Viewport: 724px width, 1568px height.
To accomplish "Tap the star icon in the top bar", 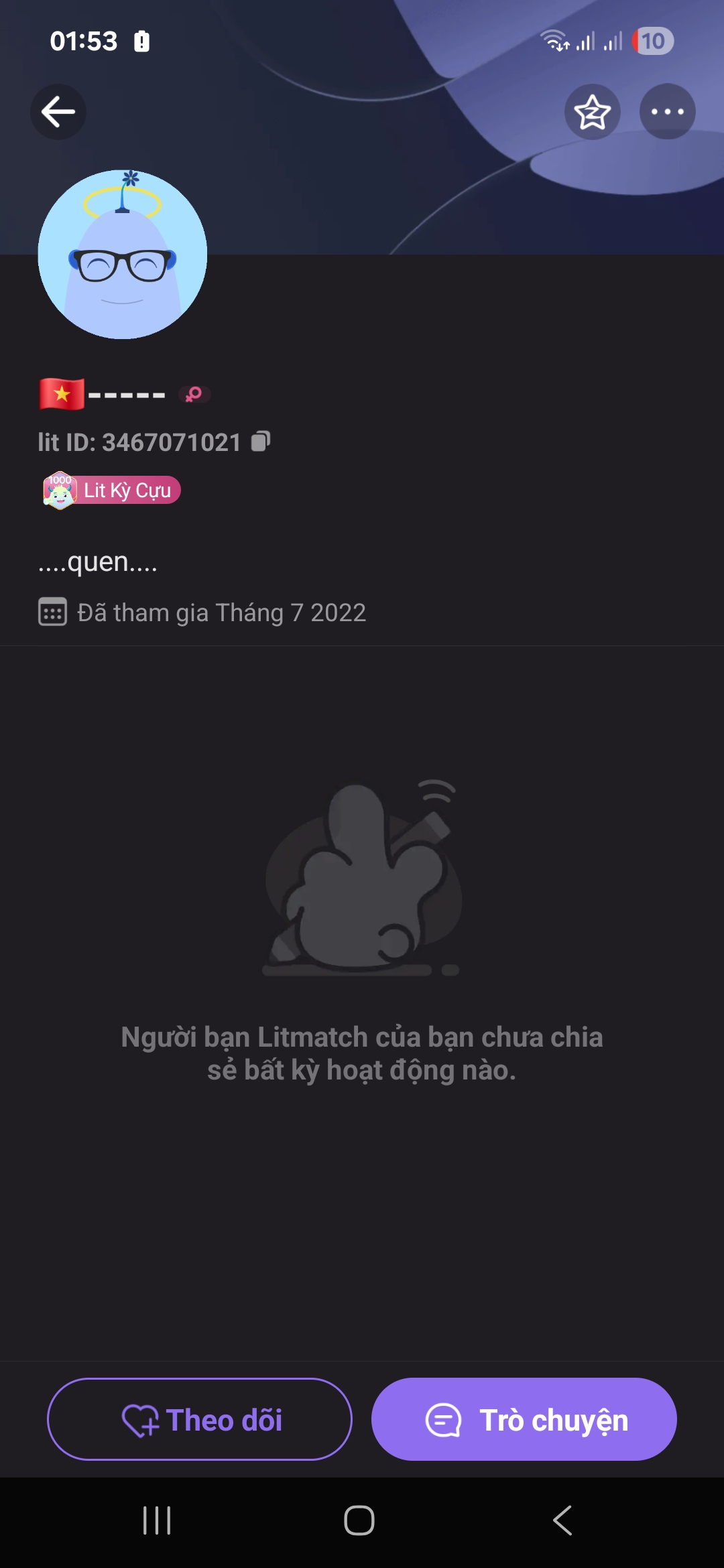I will pyautogui.click(x=592, y=111).
